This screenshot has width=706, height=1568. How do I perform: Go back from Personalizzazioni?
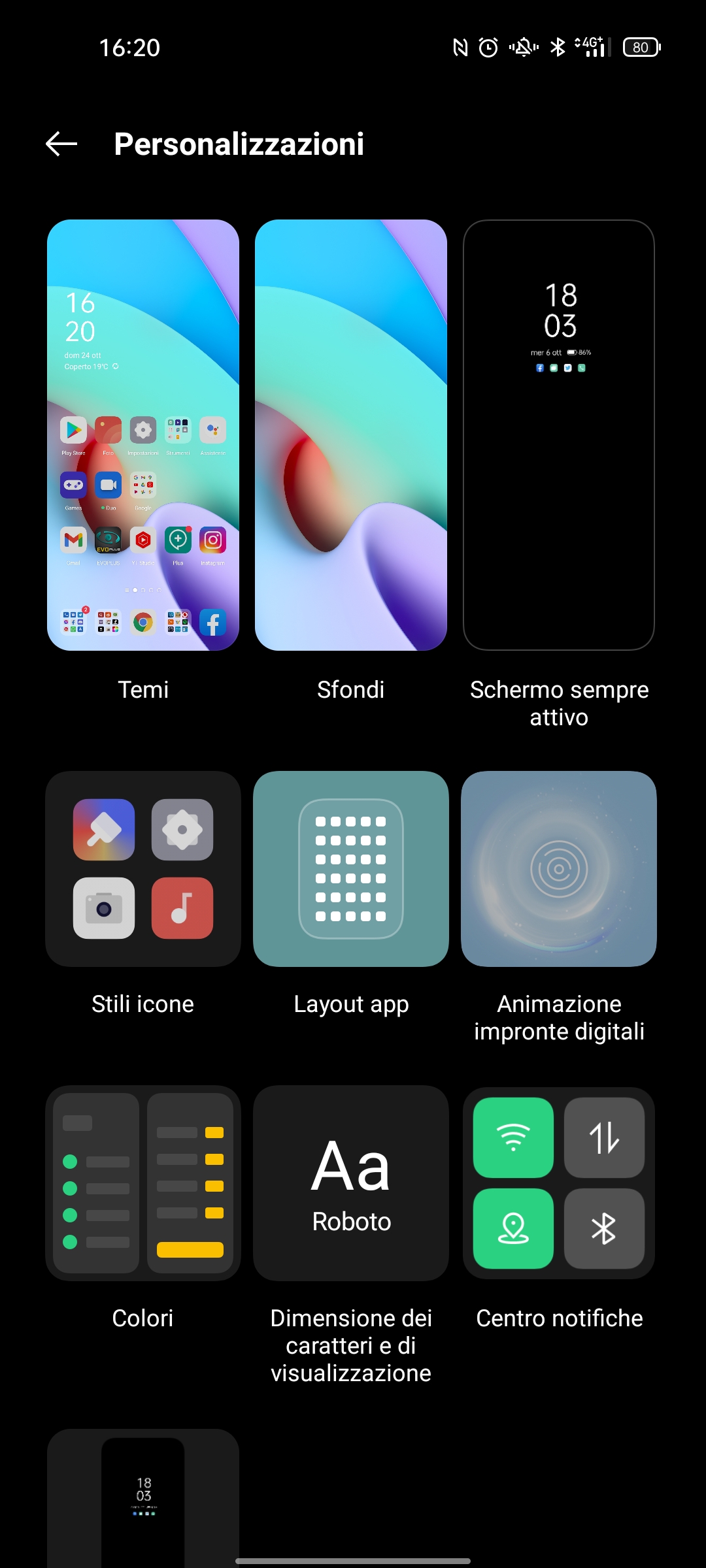[61, 144]
